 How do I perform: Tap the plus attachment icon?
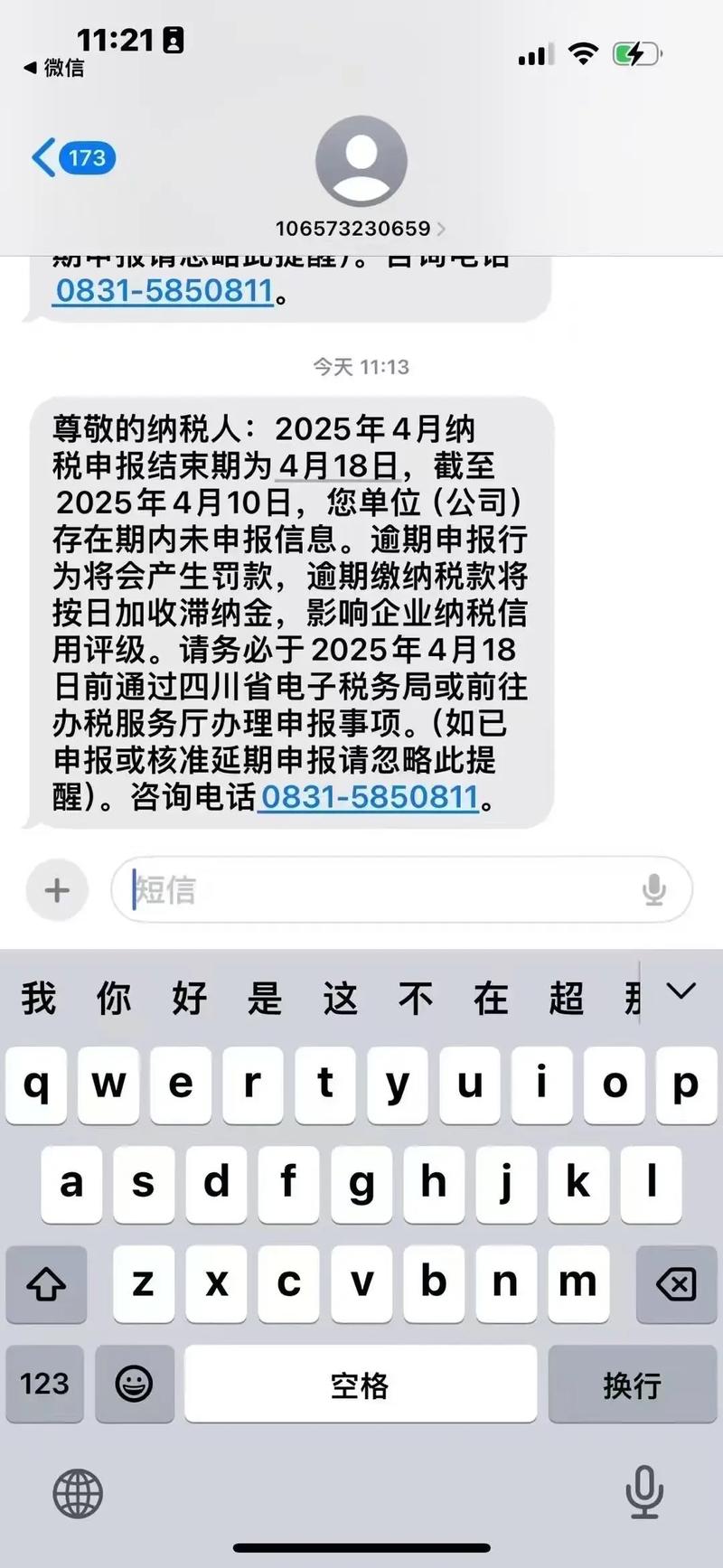pyautogui.click(x=56, y=889)
